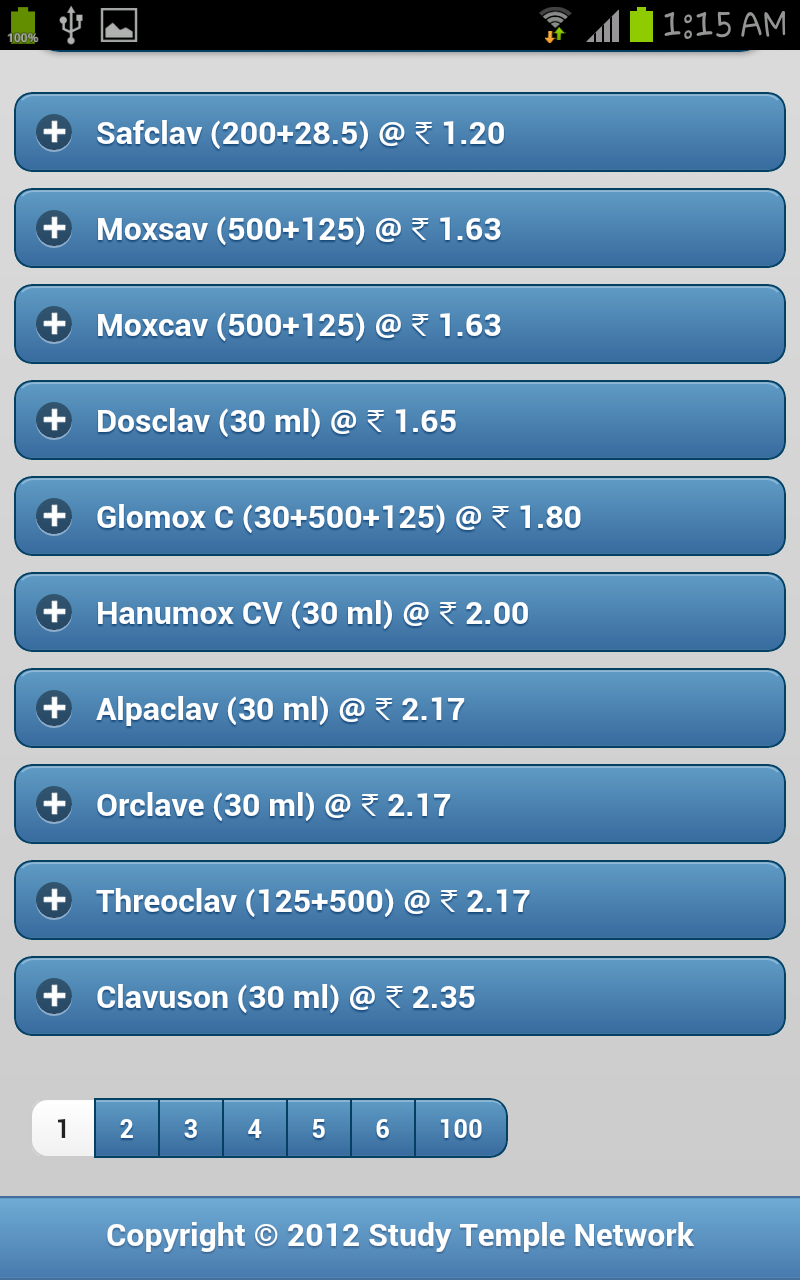Select page 1 in pagination
The image size is (800, 1280).
coord(63,1128)
